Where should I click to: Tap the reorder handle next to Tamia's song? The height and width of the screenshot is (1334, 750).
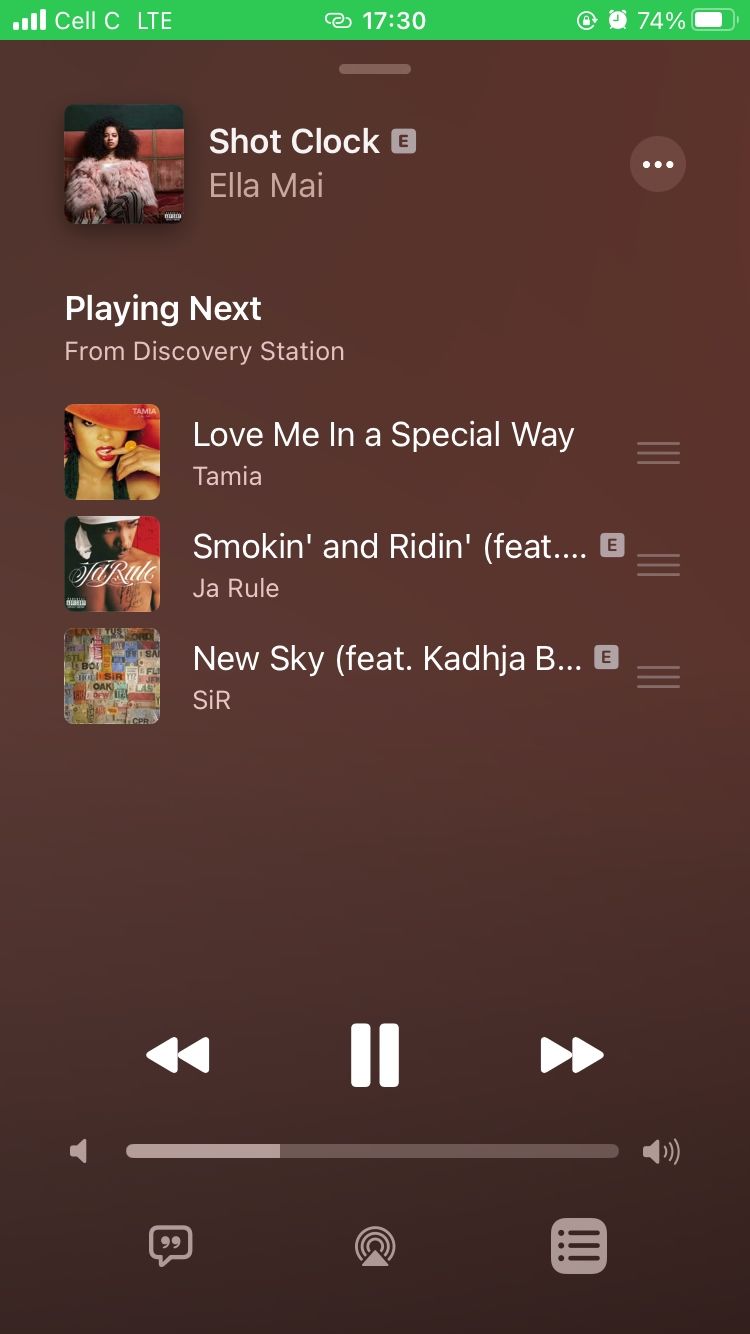click(658, 452)
